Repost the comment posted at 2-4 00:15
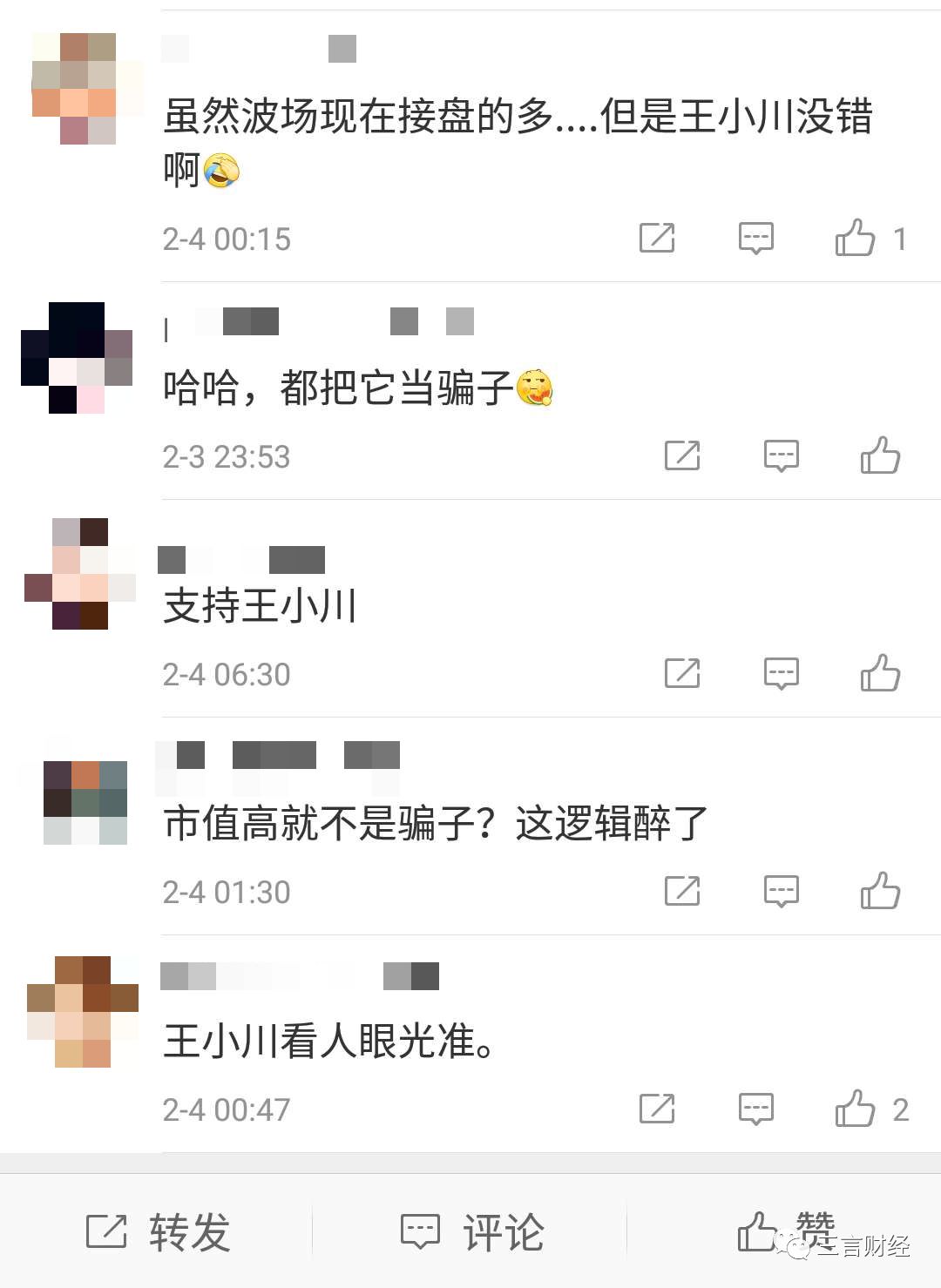Viewport: 941px width, 1288px height. (x=657, y=238)
